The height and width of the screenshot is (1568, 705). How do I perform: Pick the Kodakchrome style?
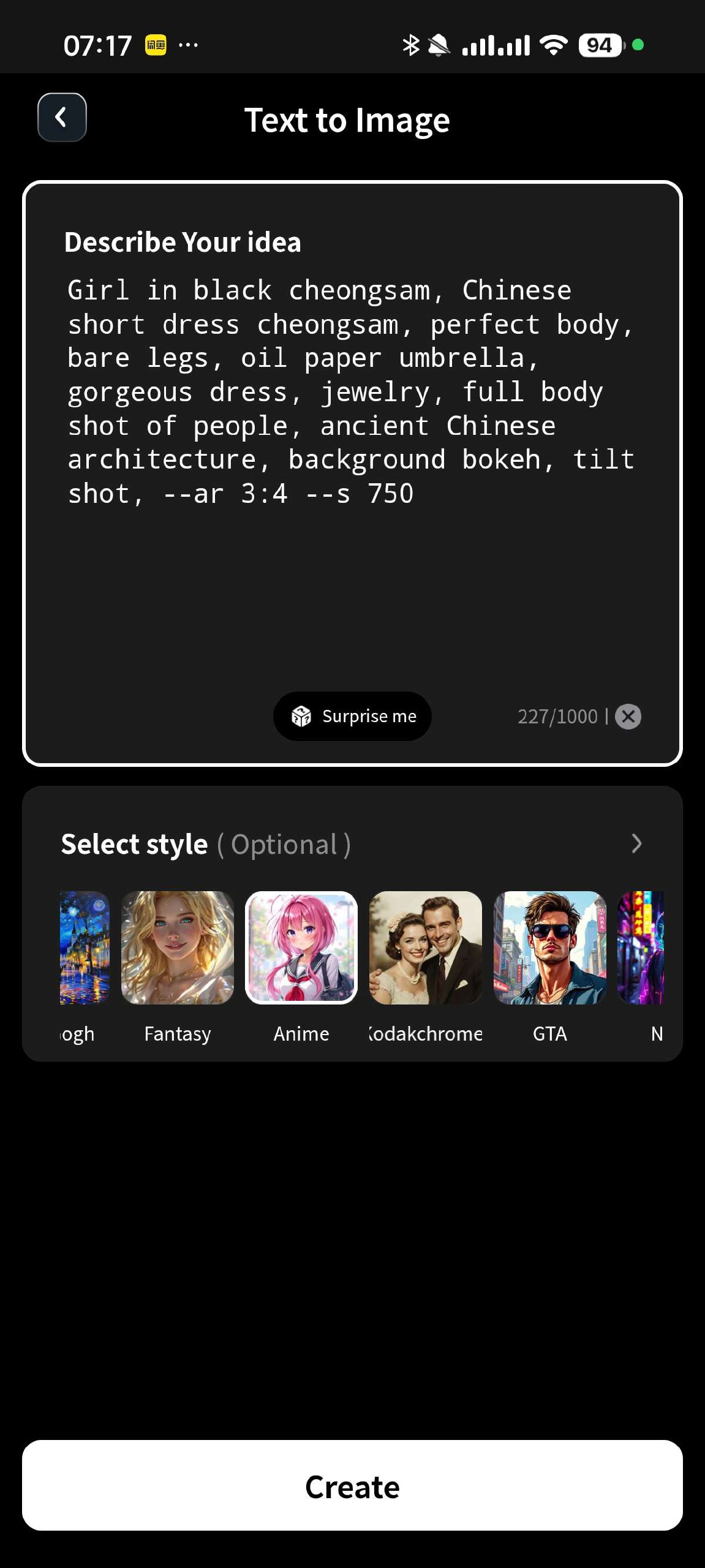(425, 948)
